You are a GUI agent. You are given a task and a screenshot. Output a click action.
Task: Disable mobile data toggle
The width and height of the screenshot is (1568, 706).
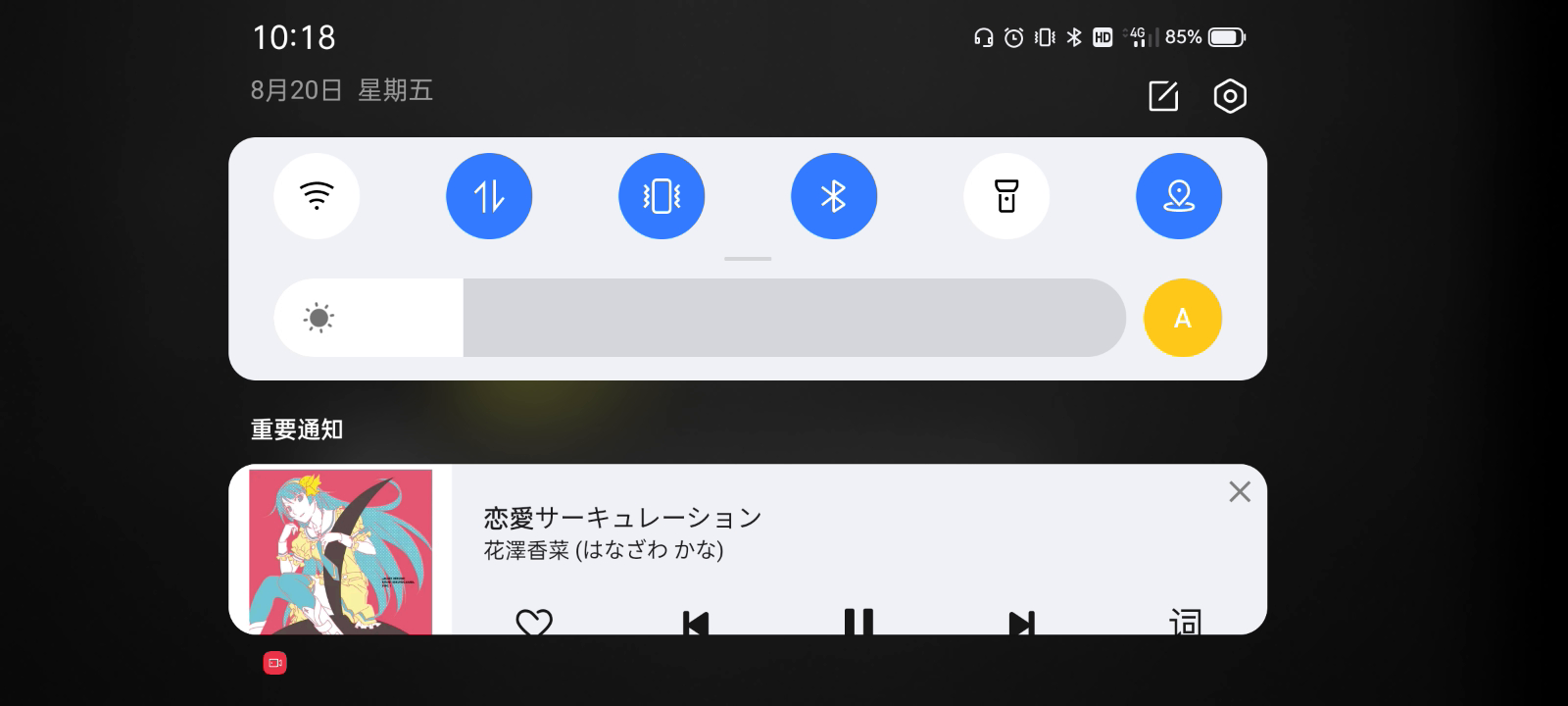tap(489, 196)
